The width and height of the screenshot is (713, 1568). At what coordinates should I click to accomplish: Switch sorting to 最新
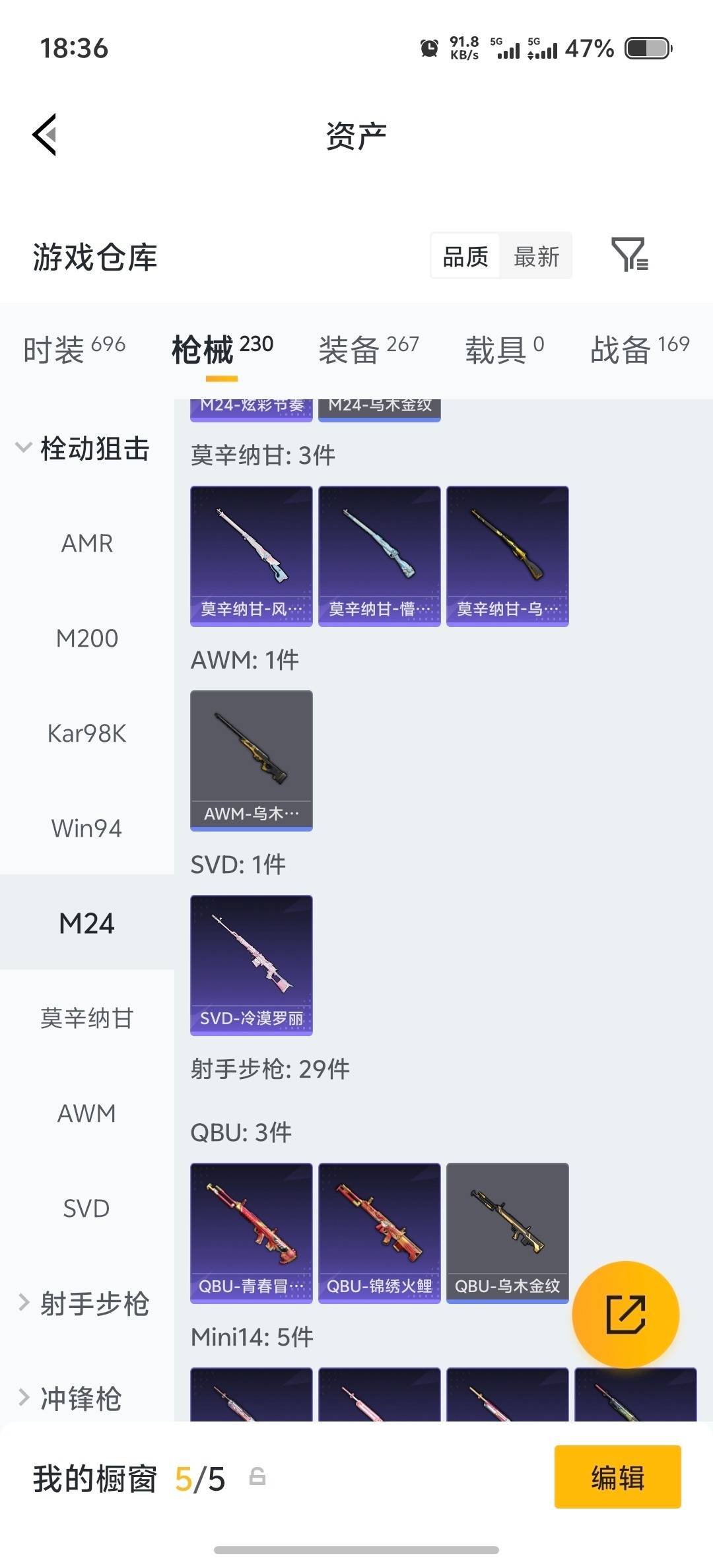[x=536, y=256]
